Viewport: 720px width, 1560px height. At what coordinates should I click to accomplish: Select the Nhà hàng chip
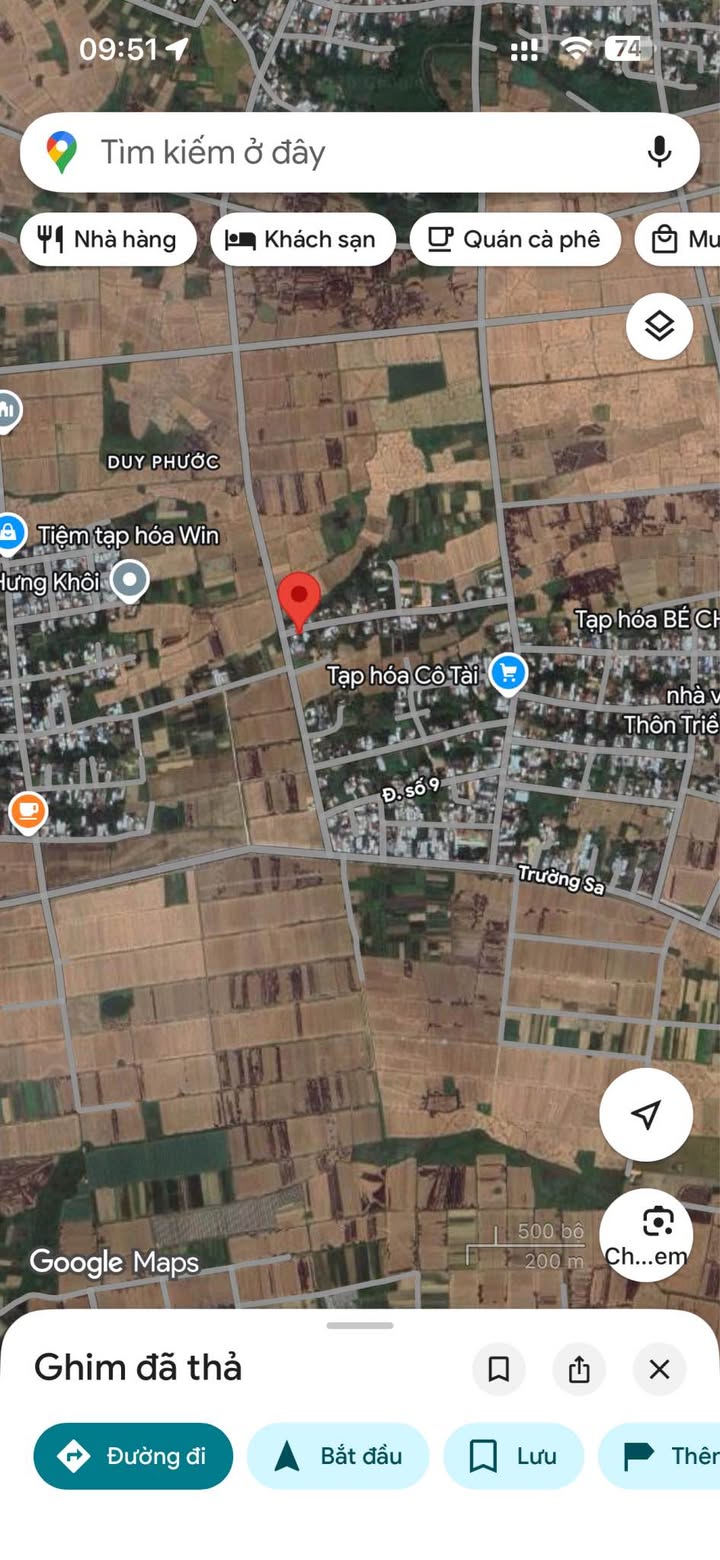click(108, 240)
